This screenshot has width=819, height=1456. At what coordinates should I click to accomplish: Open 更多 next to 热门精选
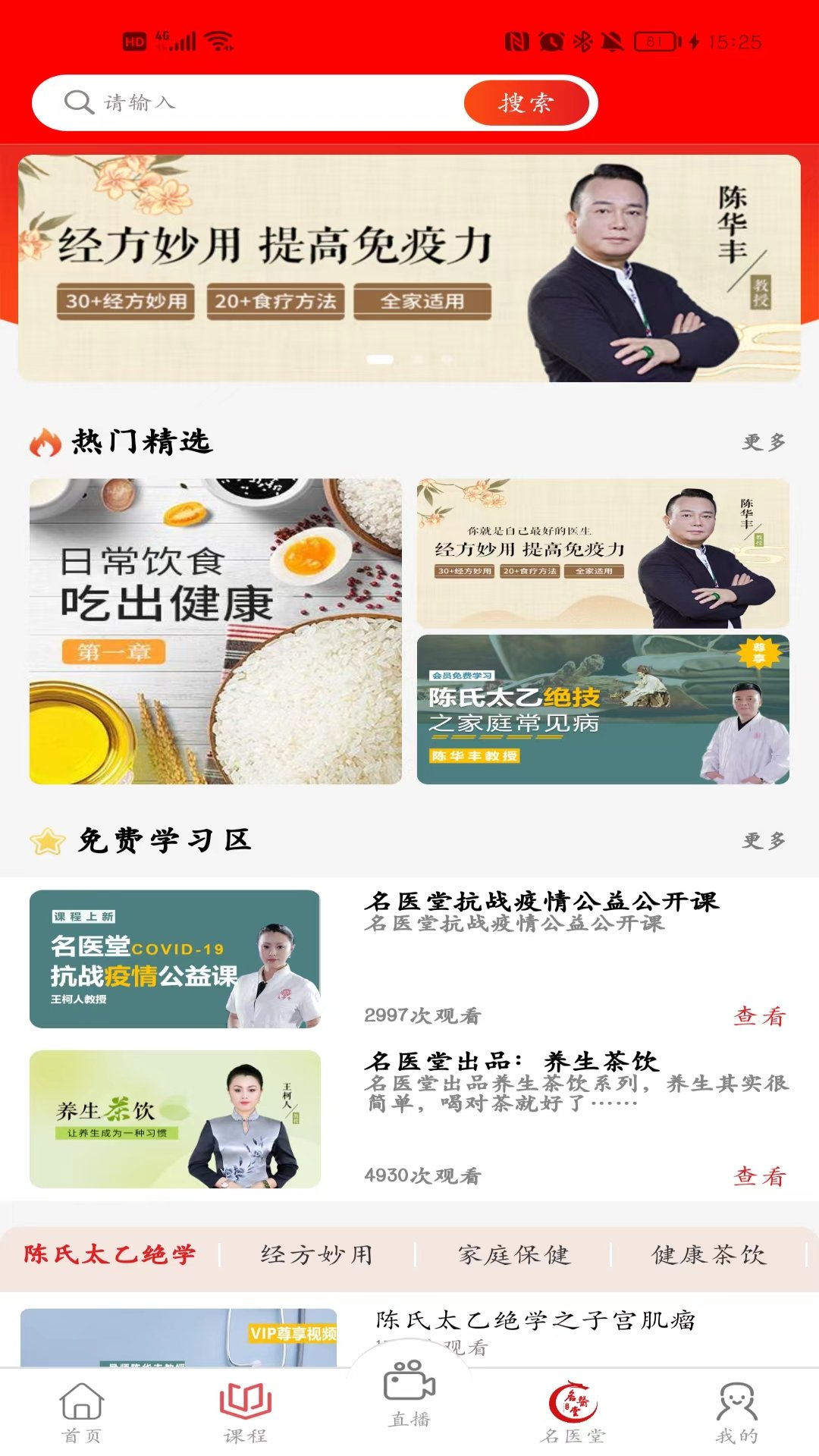pyautogui.click(x=764, y=441)
